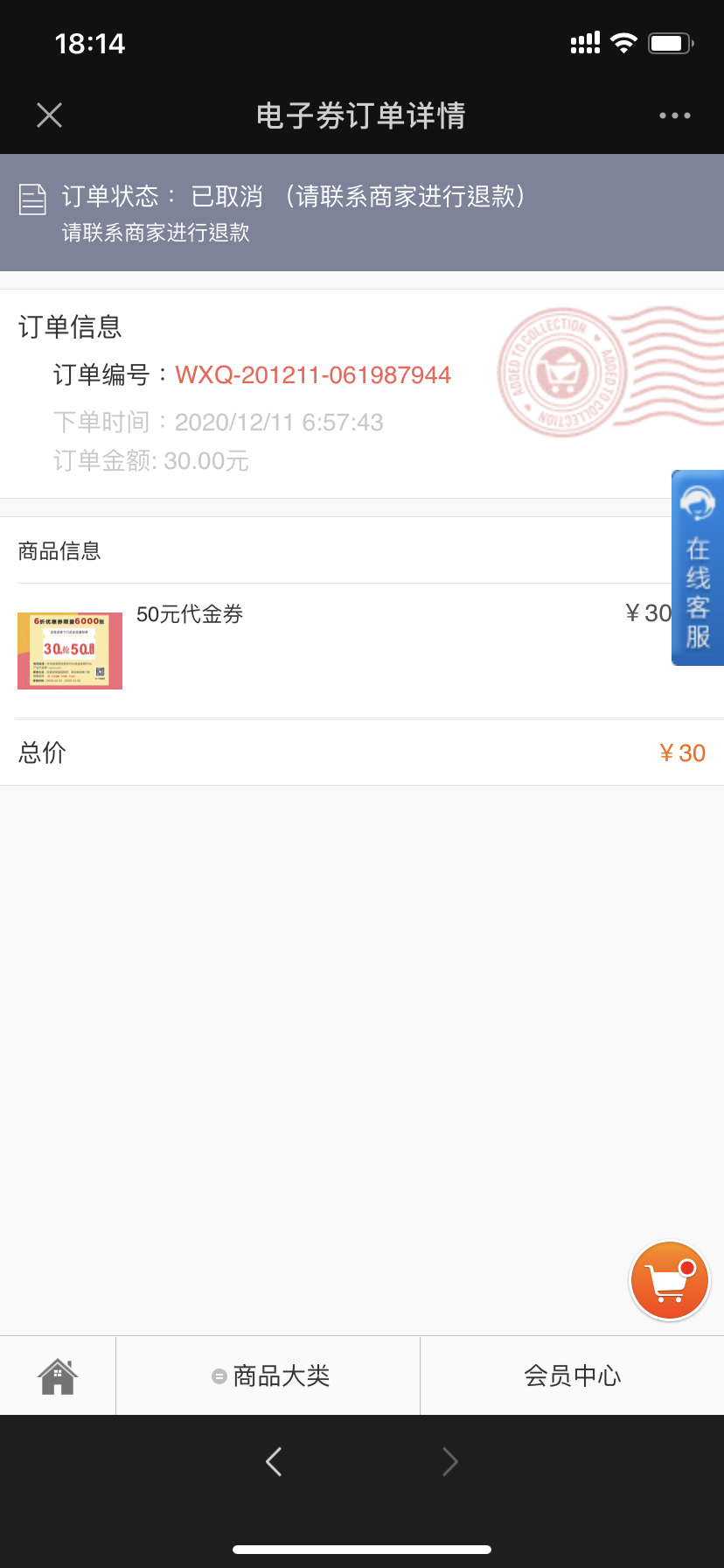Screen dimensions: 724x1568
Task: Close the order details page
Action: [50, 115]
